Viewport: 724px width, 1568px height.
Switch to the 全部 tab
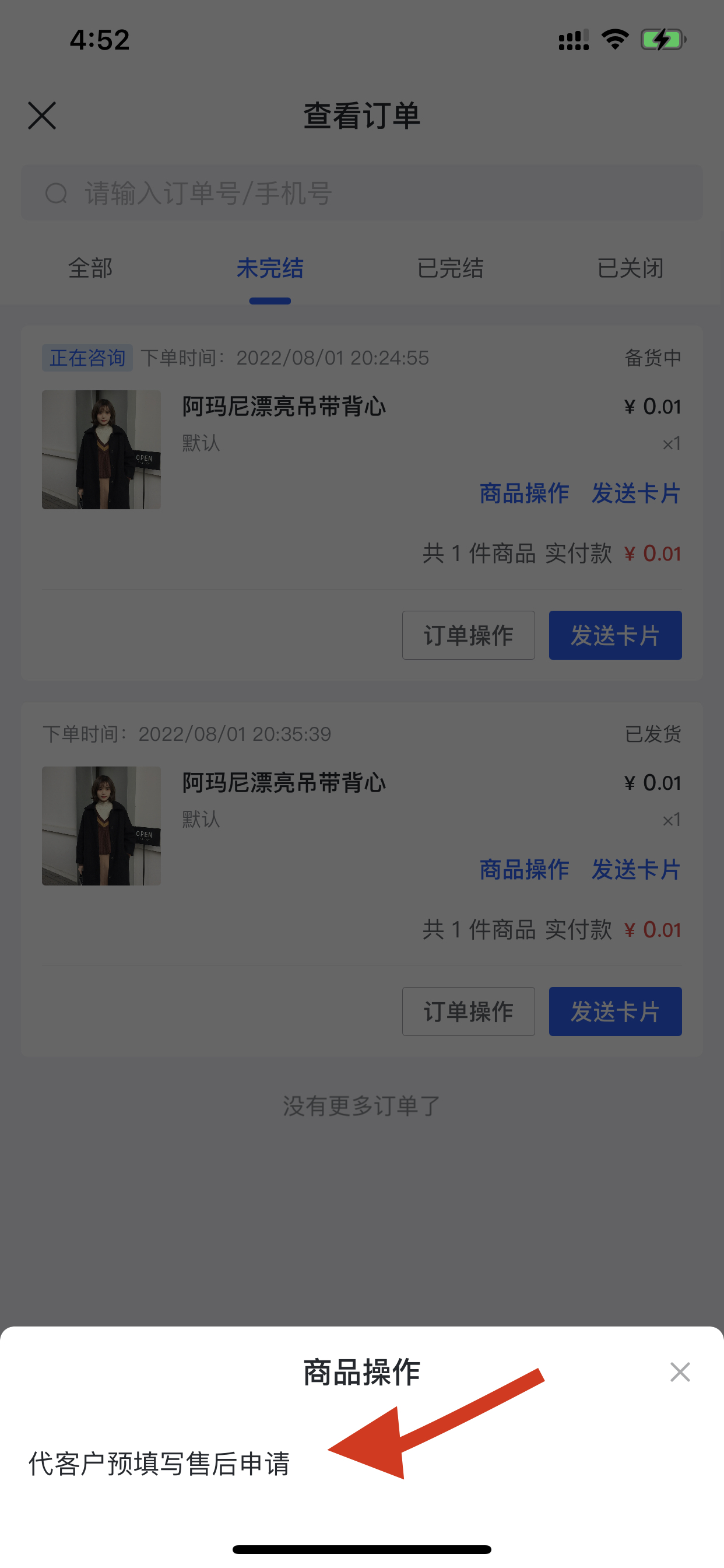90,268
